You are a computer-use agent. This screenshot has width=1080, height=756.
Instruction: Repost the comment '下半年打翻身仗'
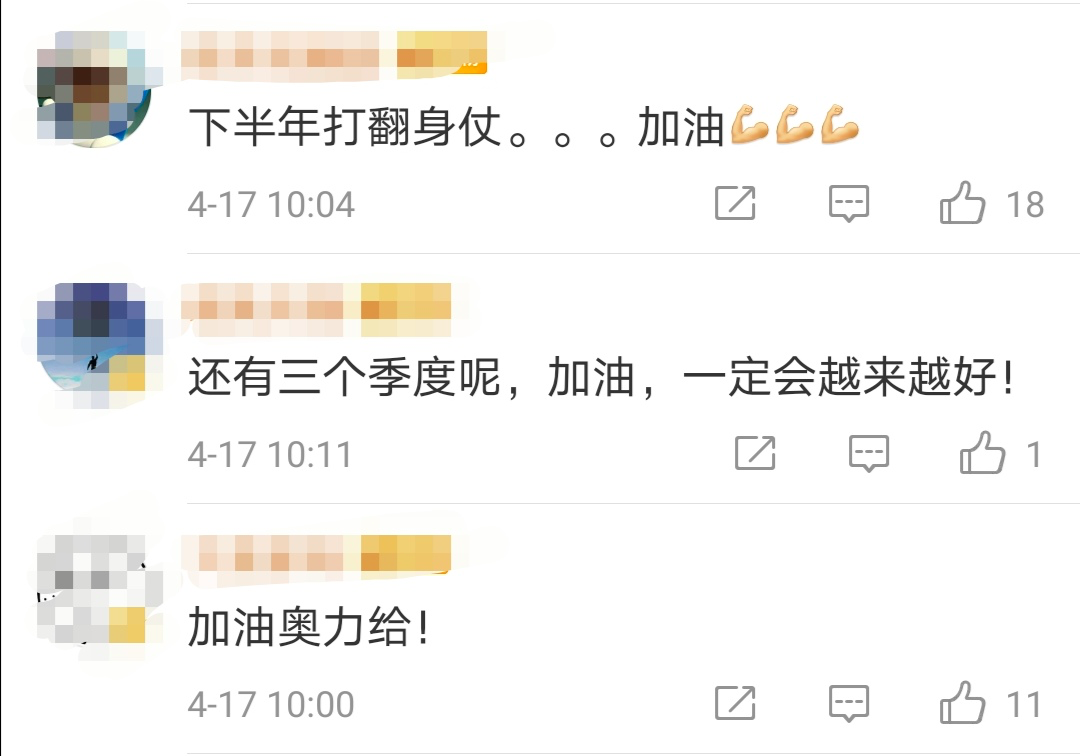[x=735, y=204]
